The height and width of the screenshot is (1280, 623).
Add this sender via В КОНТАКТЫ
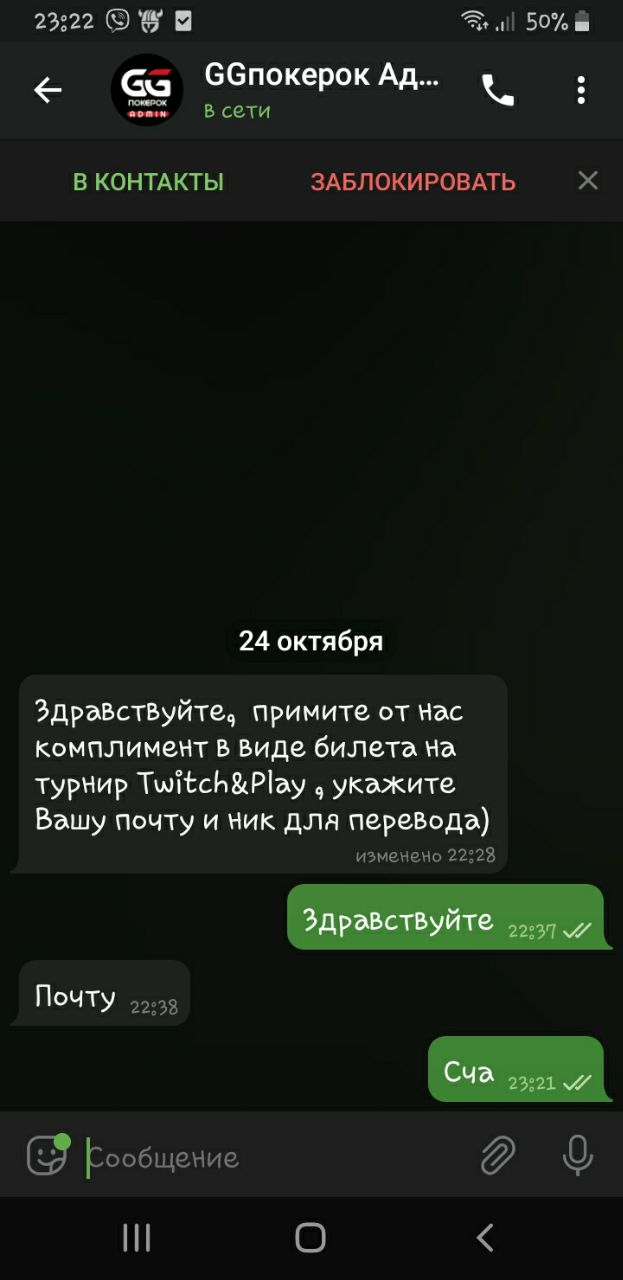pyautogui.click(x=148, y=181)
